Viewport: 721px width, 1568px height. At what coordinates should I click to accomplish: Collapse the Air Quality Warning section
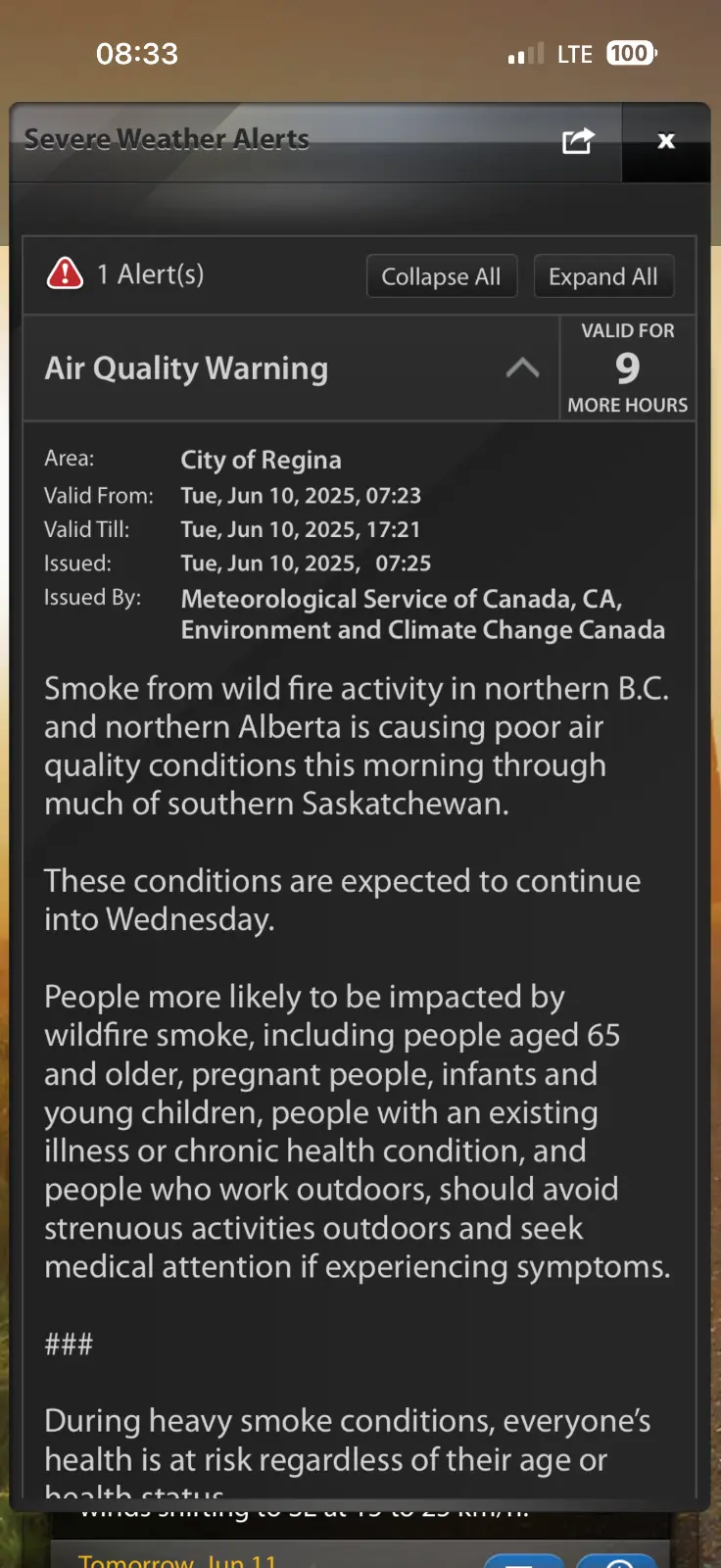click(x=522, y=368)
